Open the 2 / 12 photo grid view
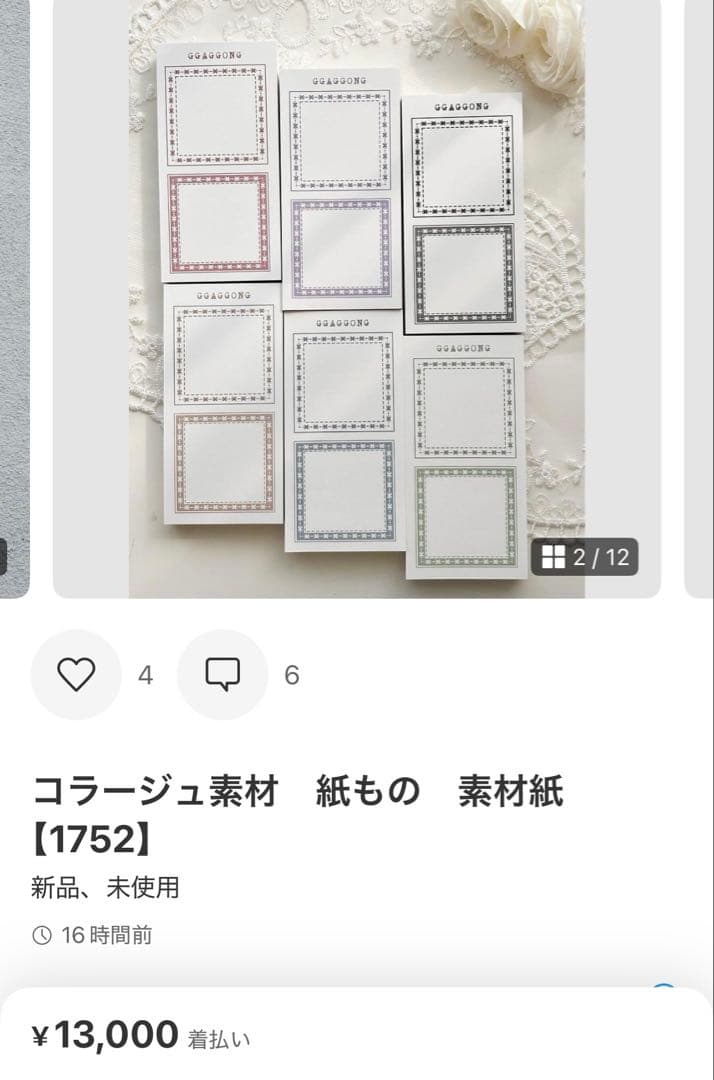The height and width of the screenshot is (1080, 714). [x=585, y=557]
